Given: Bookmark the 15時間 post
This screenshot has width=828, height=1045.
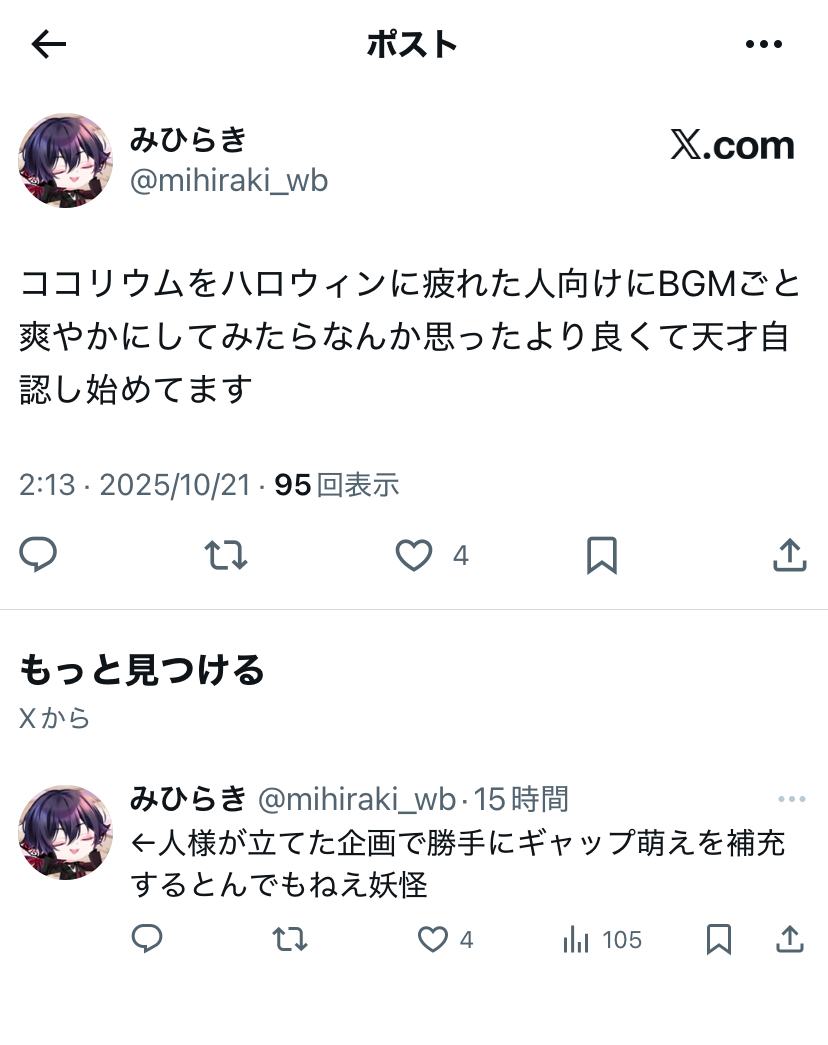Looking at the screenshot, I should 718,939.
